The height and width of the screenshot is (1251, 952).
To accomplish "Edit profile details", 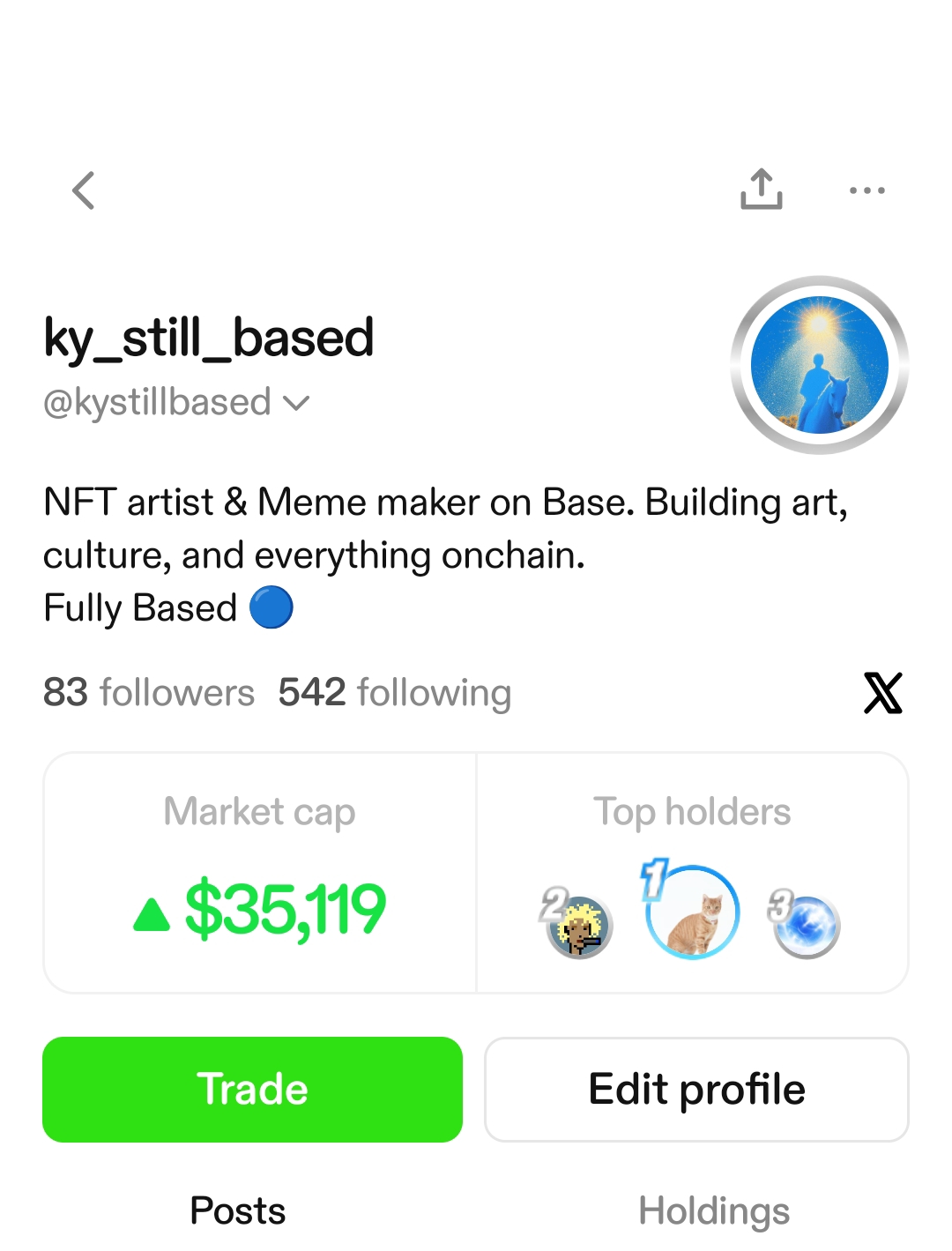I will (696, 1090).
